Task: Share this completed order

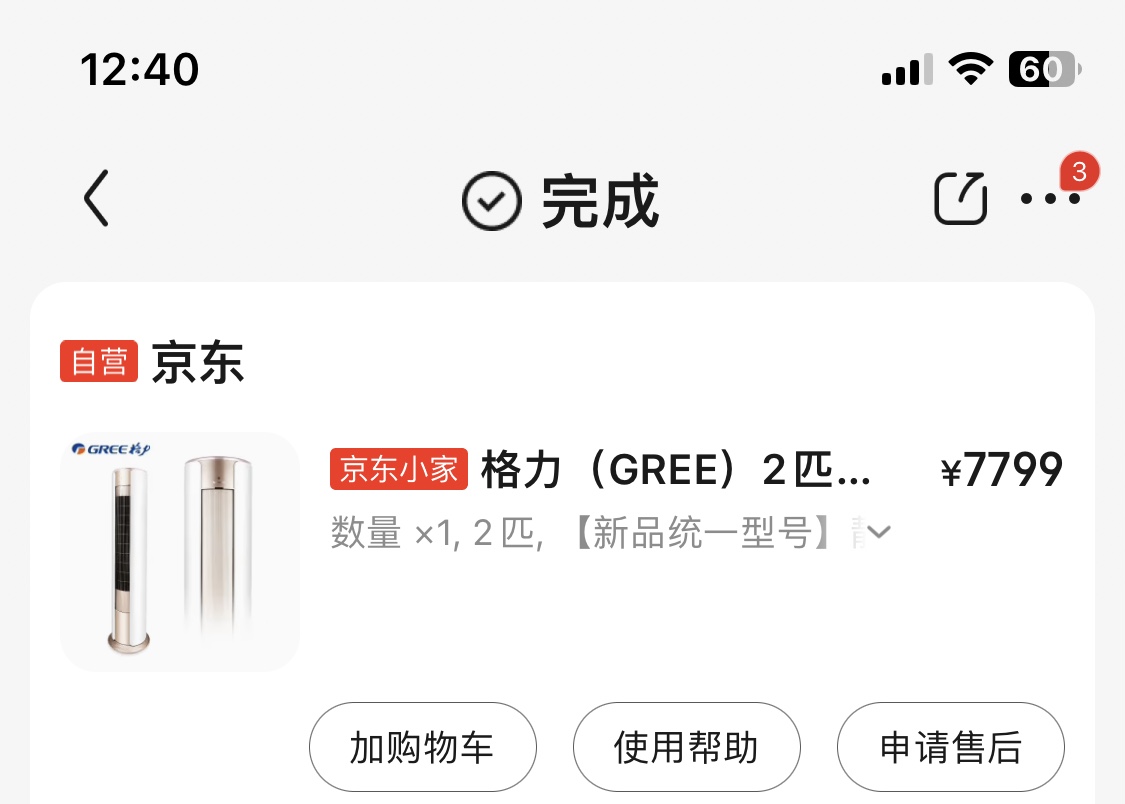Action: 960,198
